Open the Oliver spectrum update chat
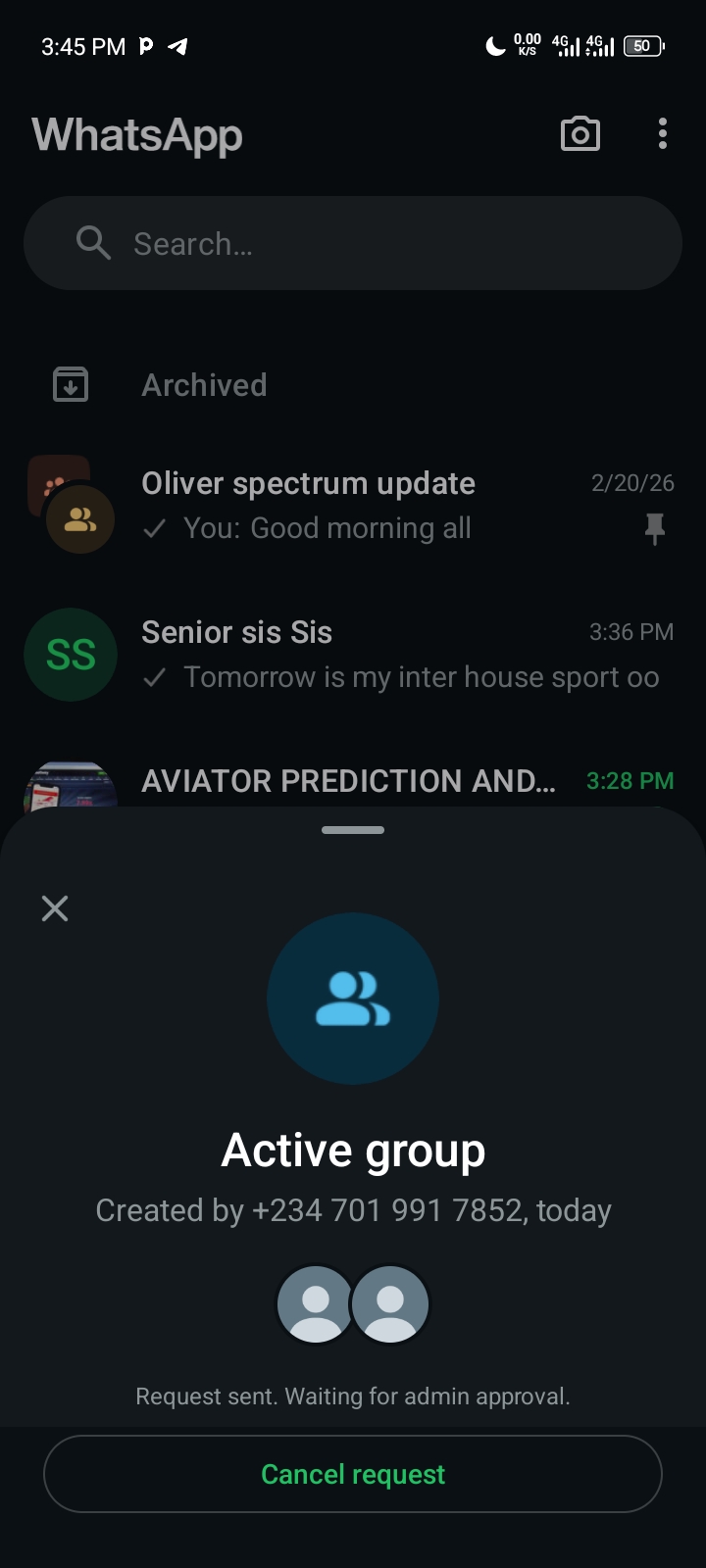706x1568 pixels. coord(353,506)
